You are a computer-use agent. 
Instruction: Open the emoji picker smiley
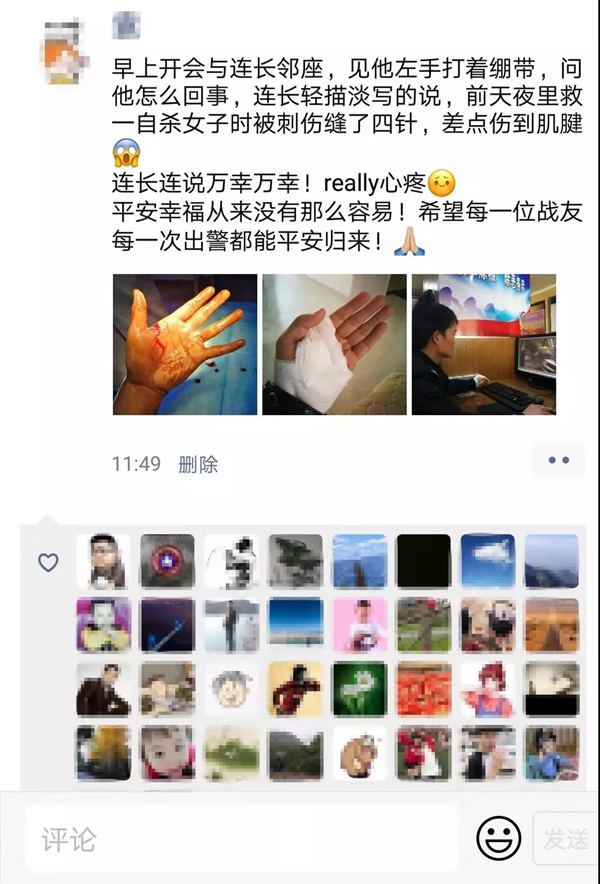498,838
